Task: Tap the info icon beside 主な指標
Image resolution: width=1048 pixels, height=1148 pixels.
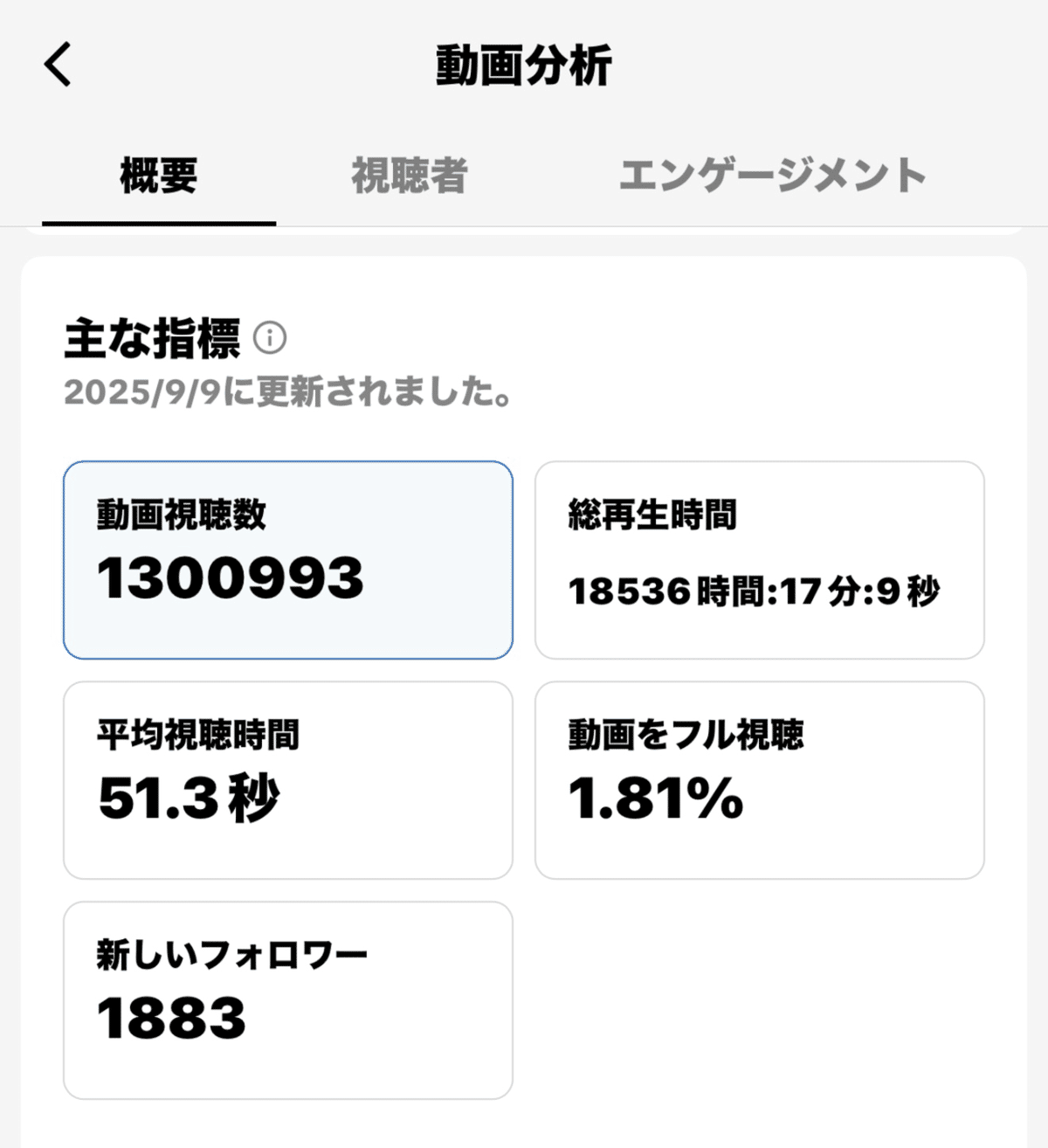Action: point(270,337)
